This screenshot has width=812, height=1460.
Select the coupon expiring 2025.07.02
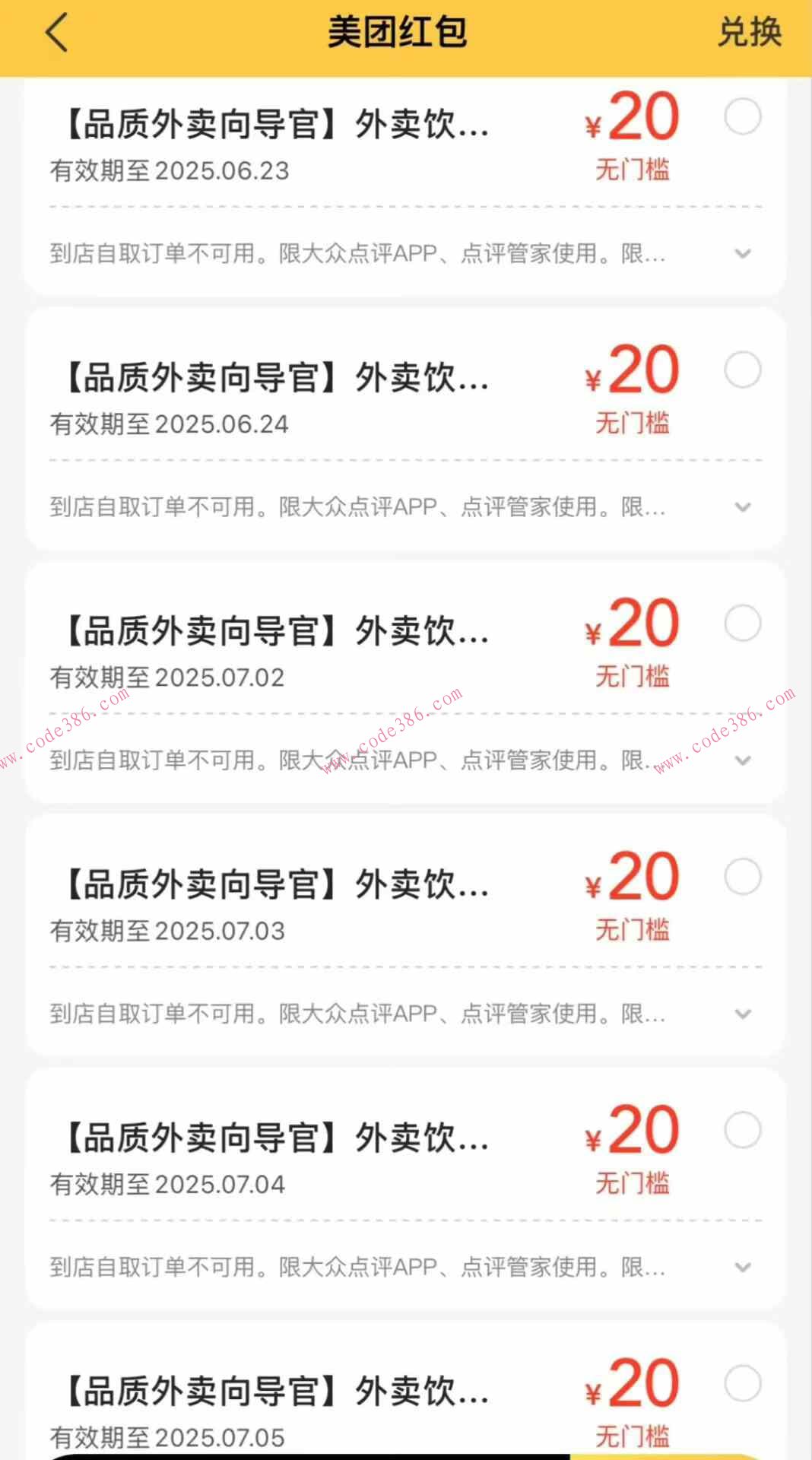click(x=743, y=624)
